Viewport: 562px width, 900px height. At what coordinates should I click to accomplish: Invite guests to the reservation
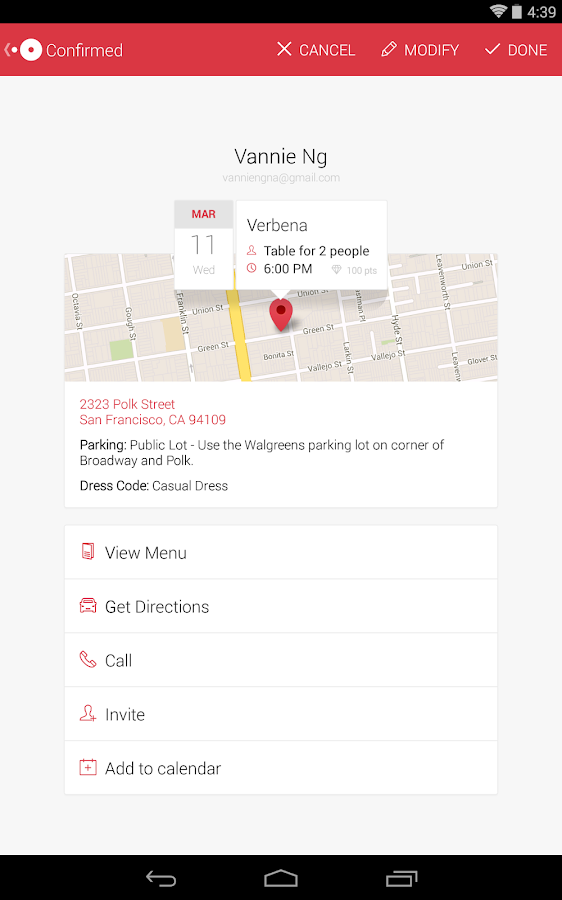point(281,714)
